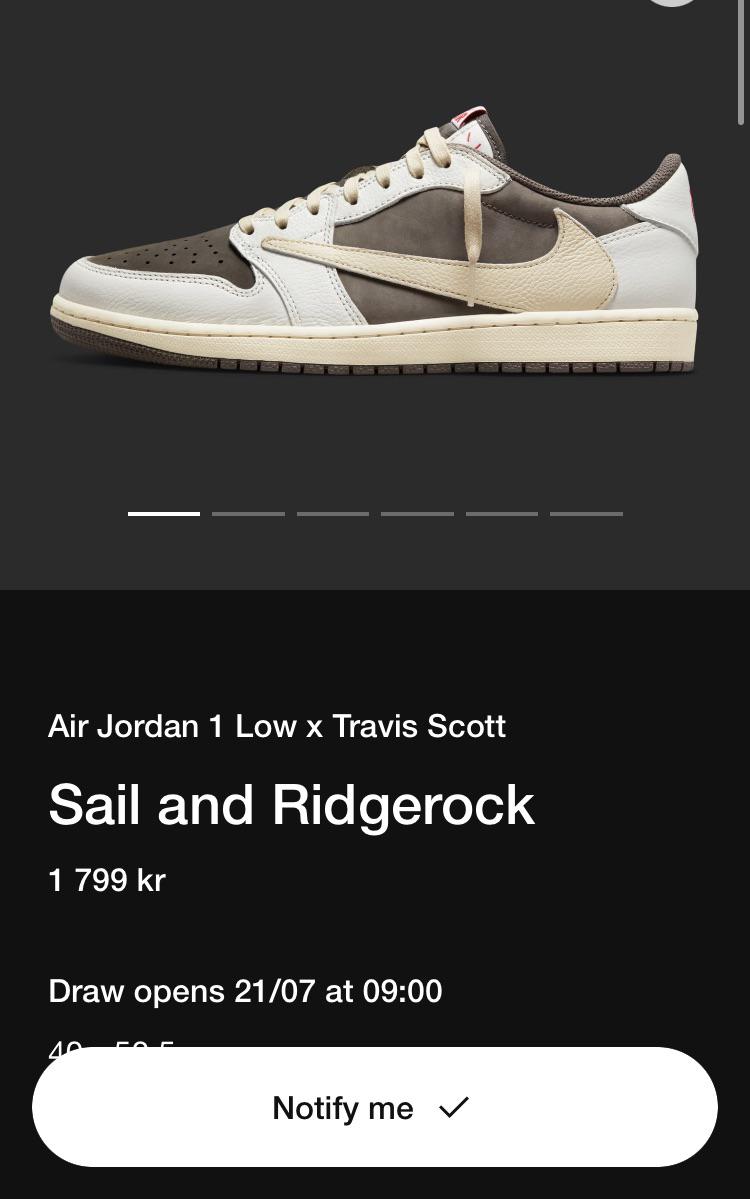
Task: Select the second carousel dot
Action: (248, 513)
